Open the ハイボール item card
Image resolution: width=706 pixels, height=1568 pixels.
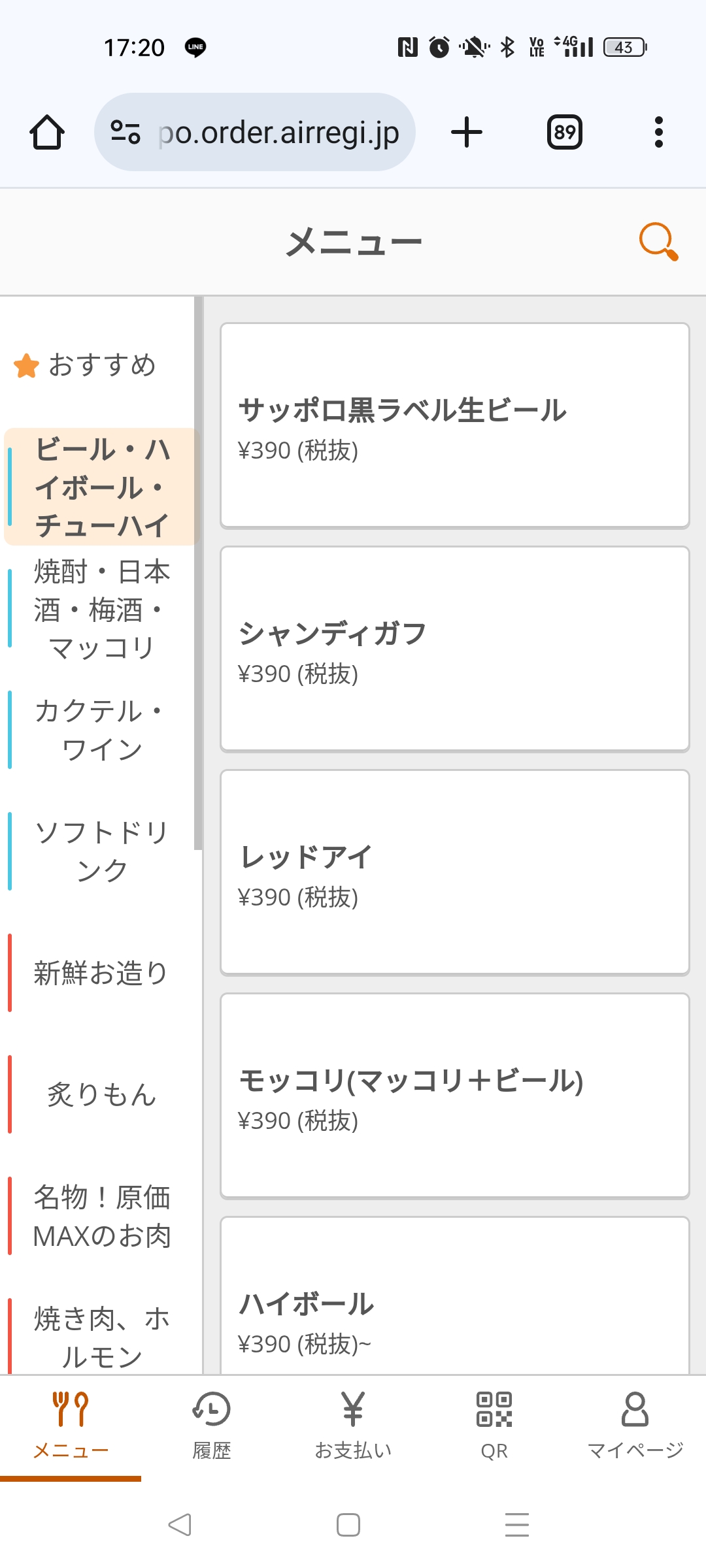455,1296
